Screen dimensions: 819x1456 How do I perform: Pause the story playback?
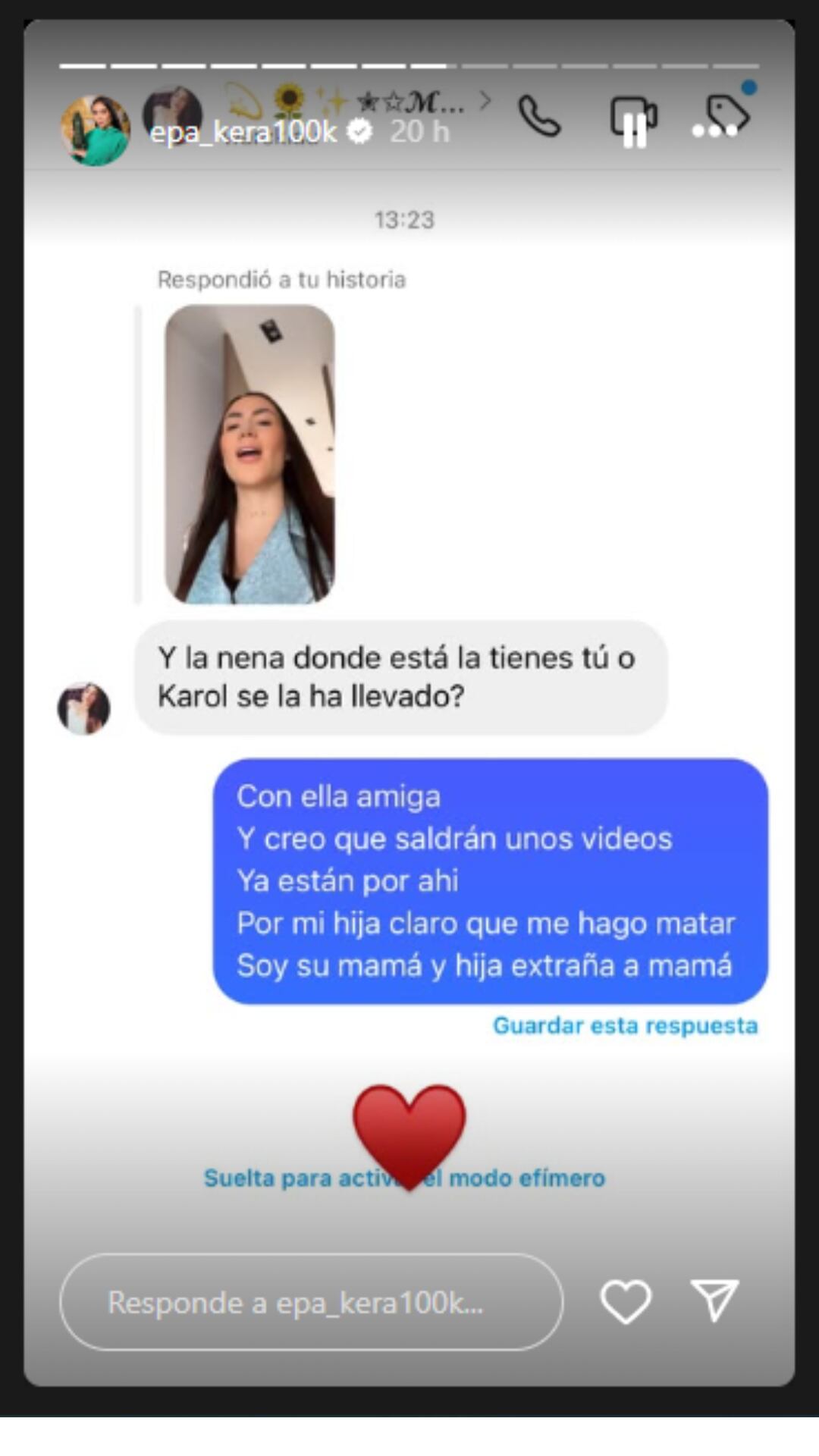pyautogui.click(x=635, y=131)
